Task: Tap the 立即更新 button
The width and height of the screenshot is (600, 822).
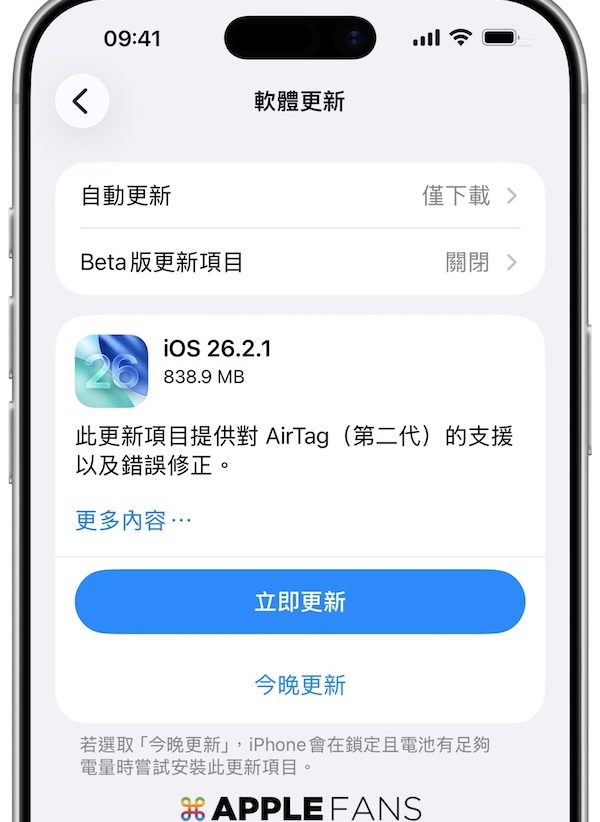Action: coord(300,602)
